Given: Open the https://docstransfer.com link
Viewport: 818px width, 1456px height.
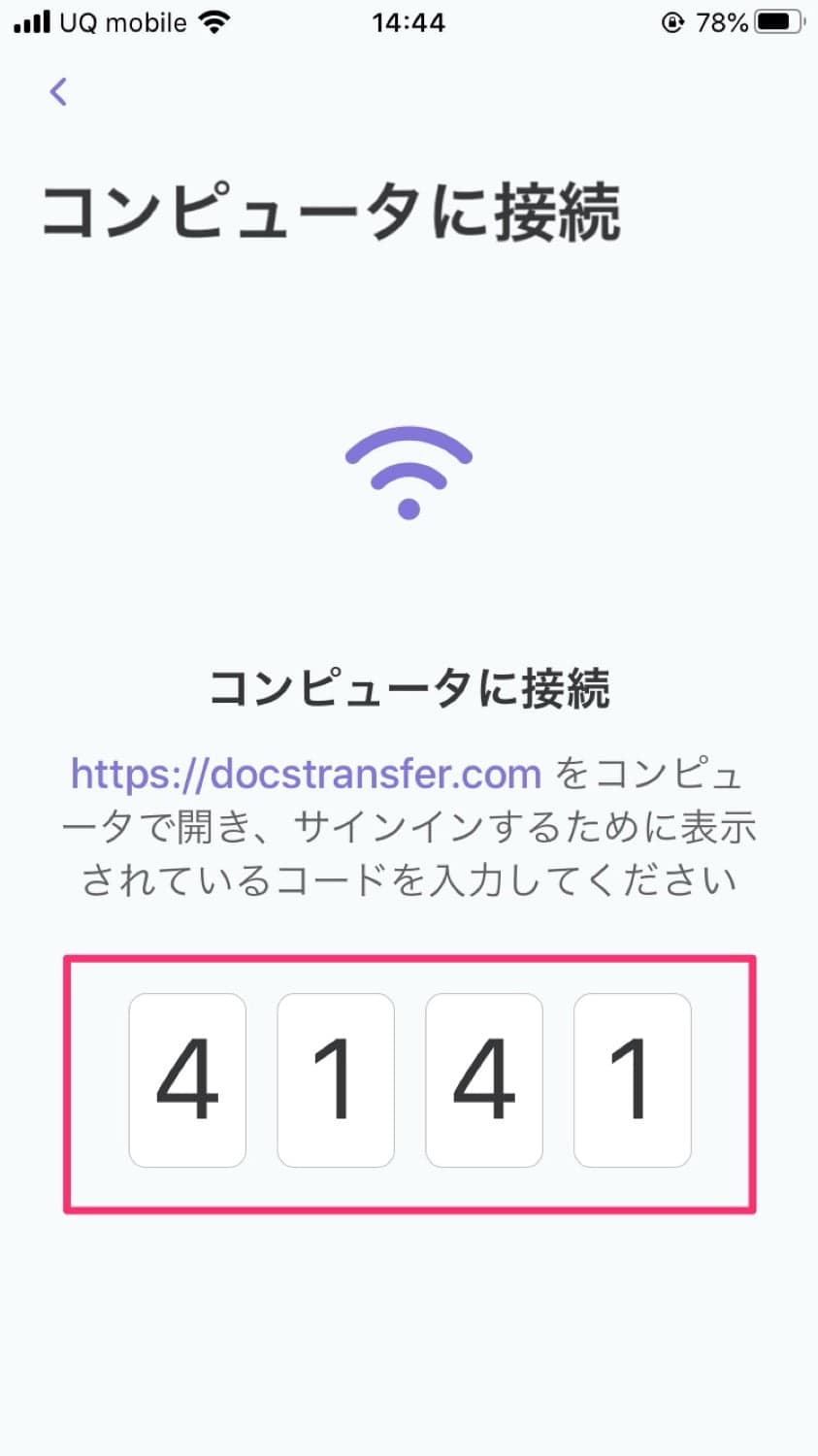Looking at the screenshot, I should click(x=306, y=775).
